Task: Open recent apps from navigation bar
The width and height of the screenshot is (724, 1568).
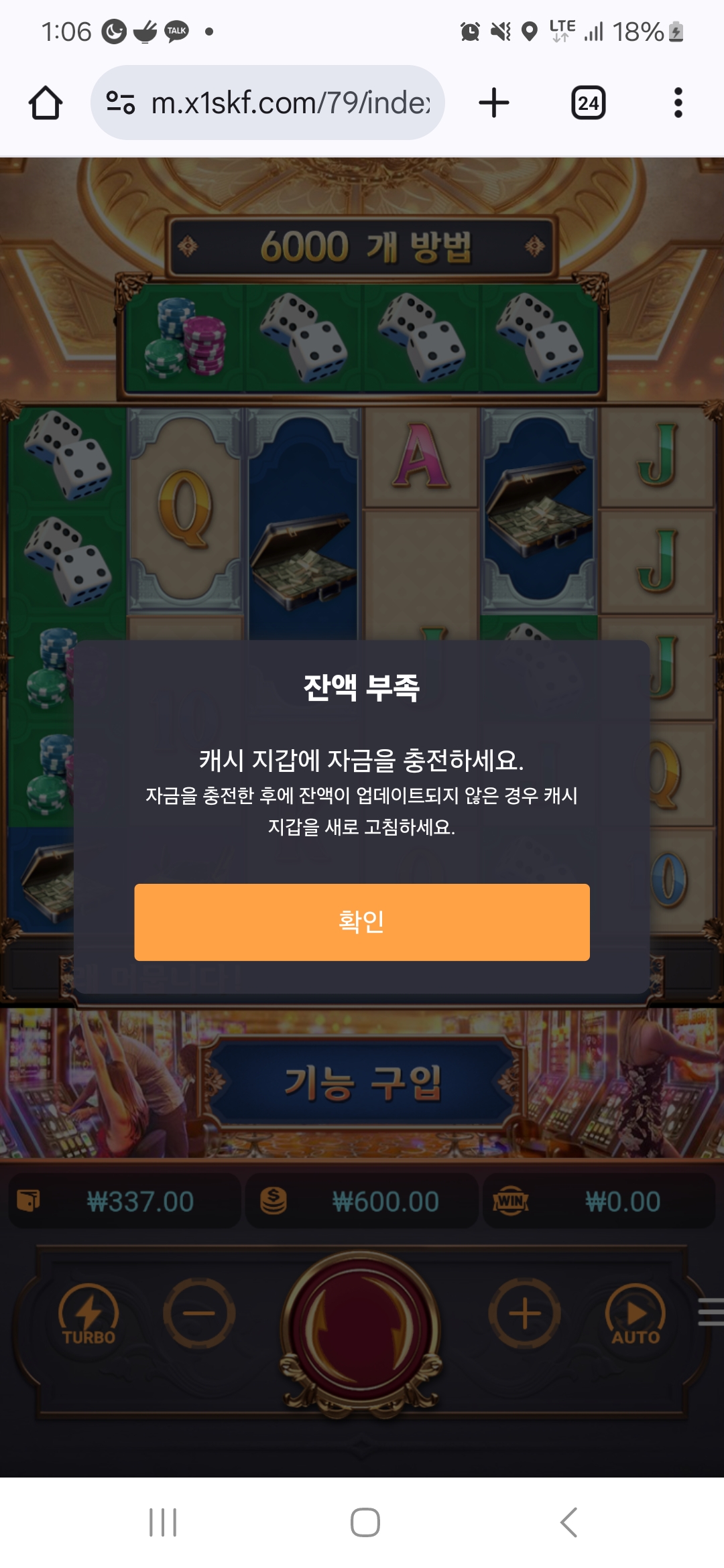Action: pos(163,1522)
